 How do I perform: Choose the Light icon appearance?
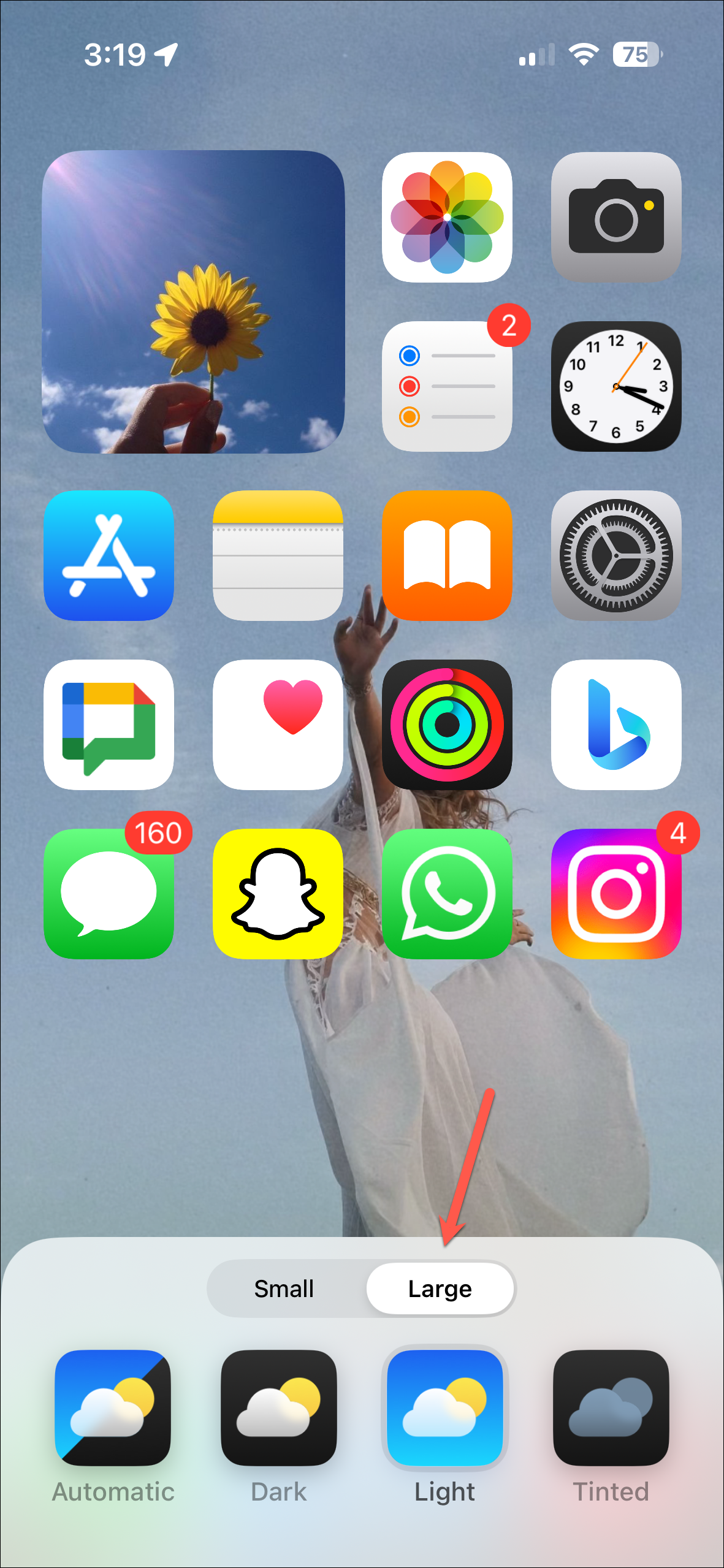pos(445,1407)
